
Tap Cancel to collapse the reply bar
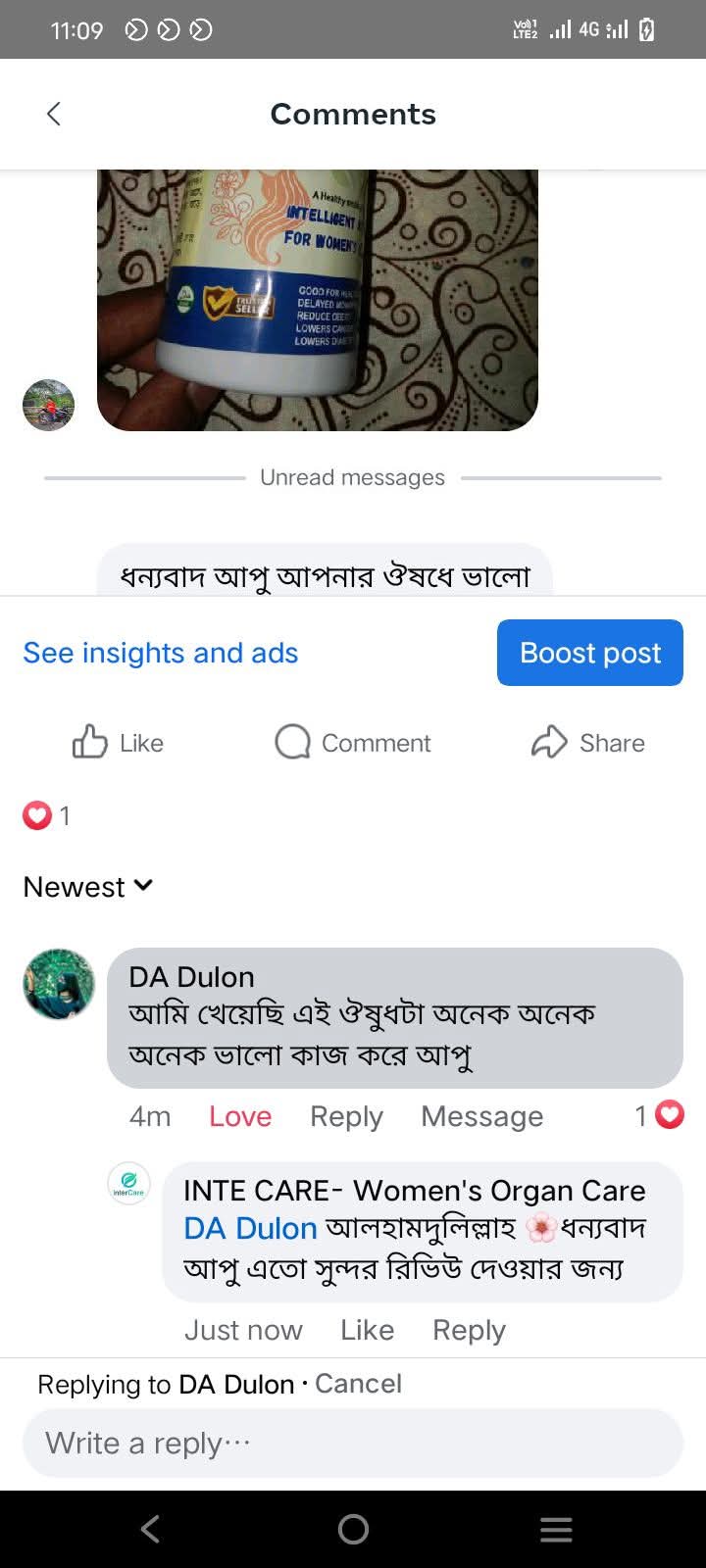click(359, 1384)
